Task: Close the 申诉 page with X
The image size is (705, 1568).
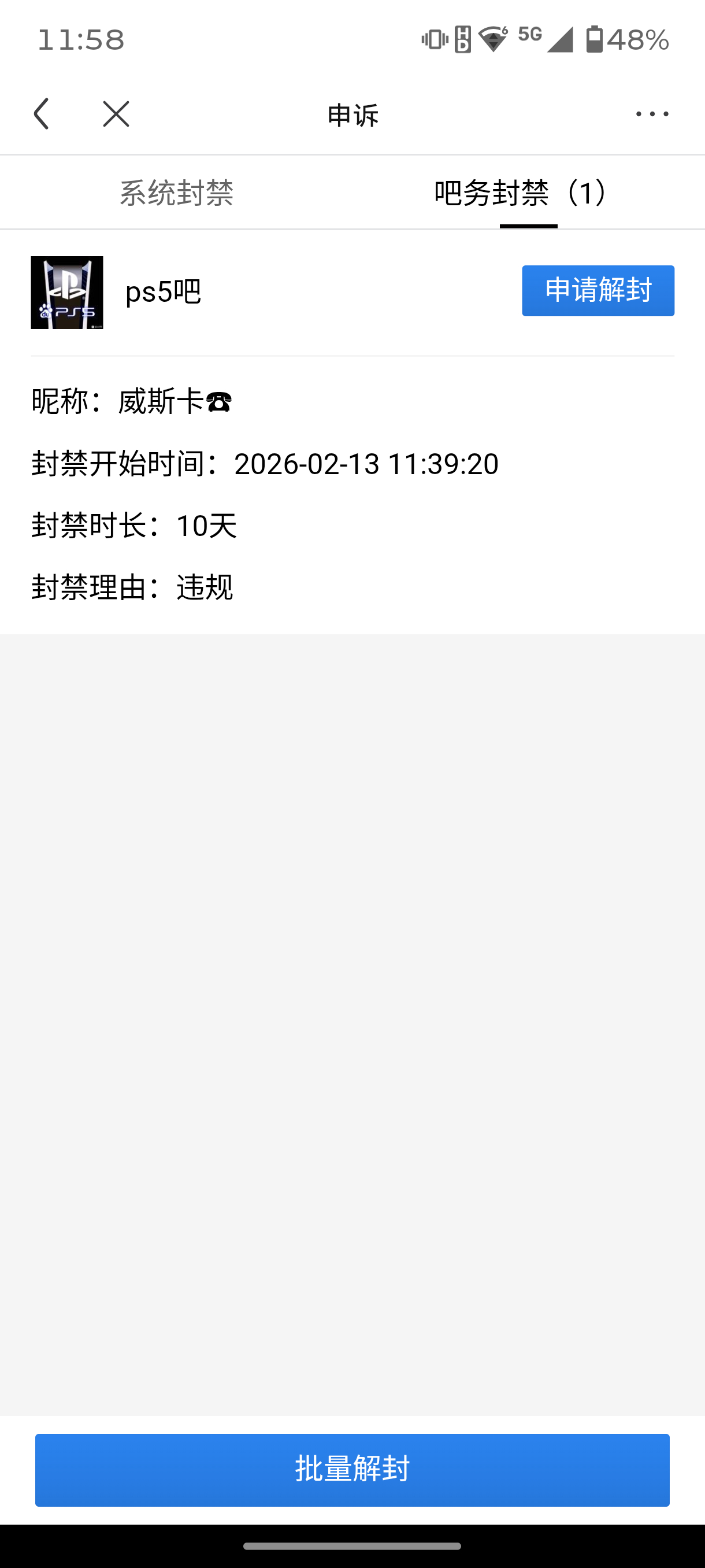Action: [116, 114]
